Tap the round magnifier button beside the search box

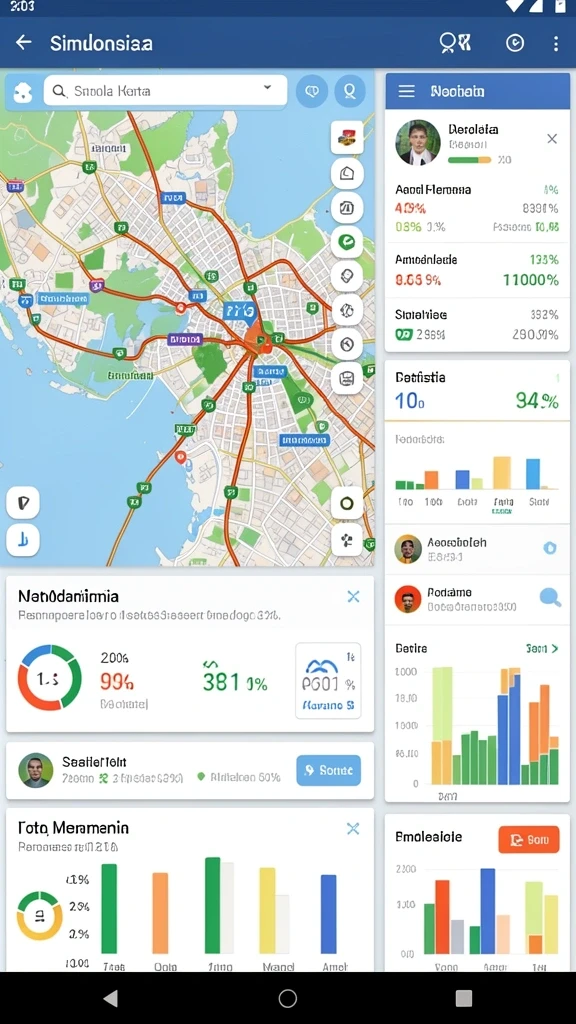[350, 91]
